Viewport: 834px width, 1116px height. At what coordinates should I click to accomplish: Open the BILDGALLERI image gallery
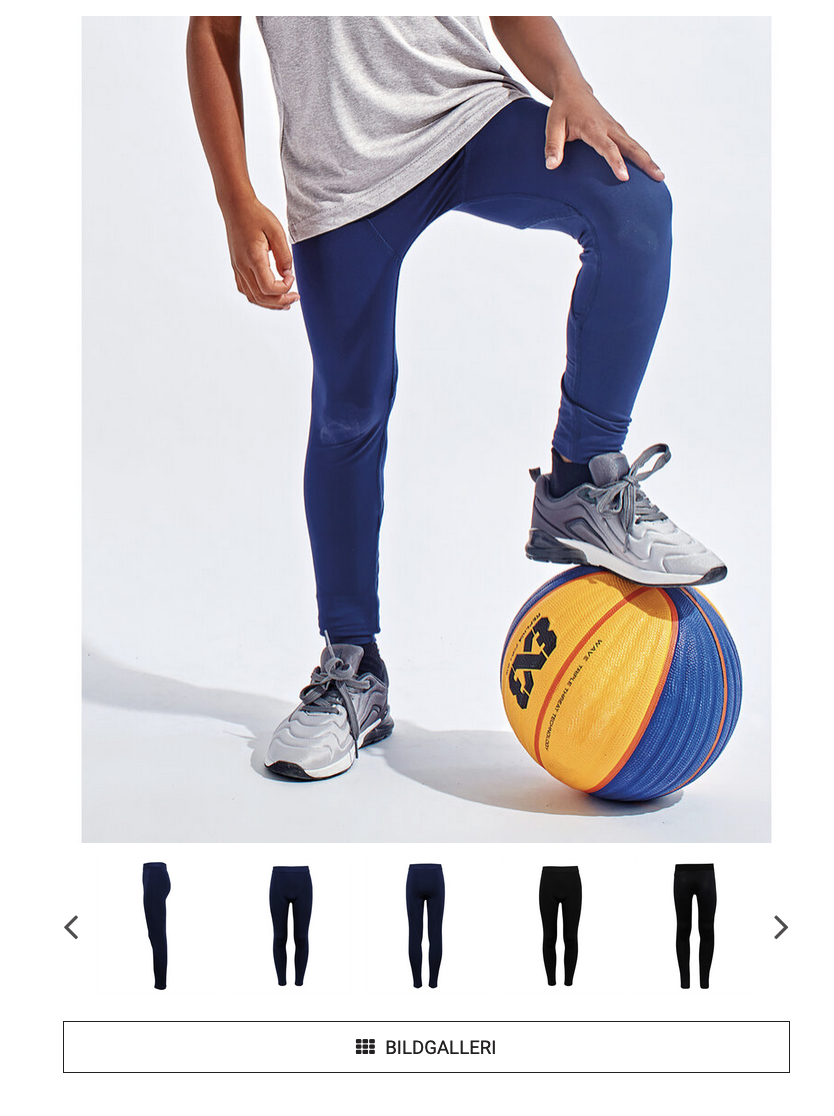coord(426,1047)
